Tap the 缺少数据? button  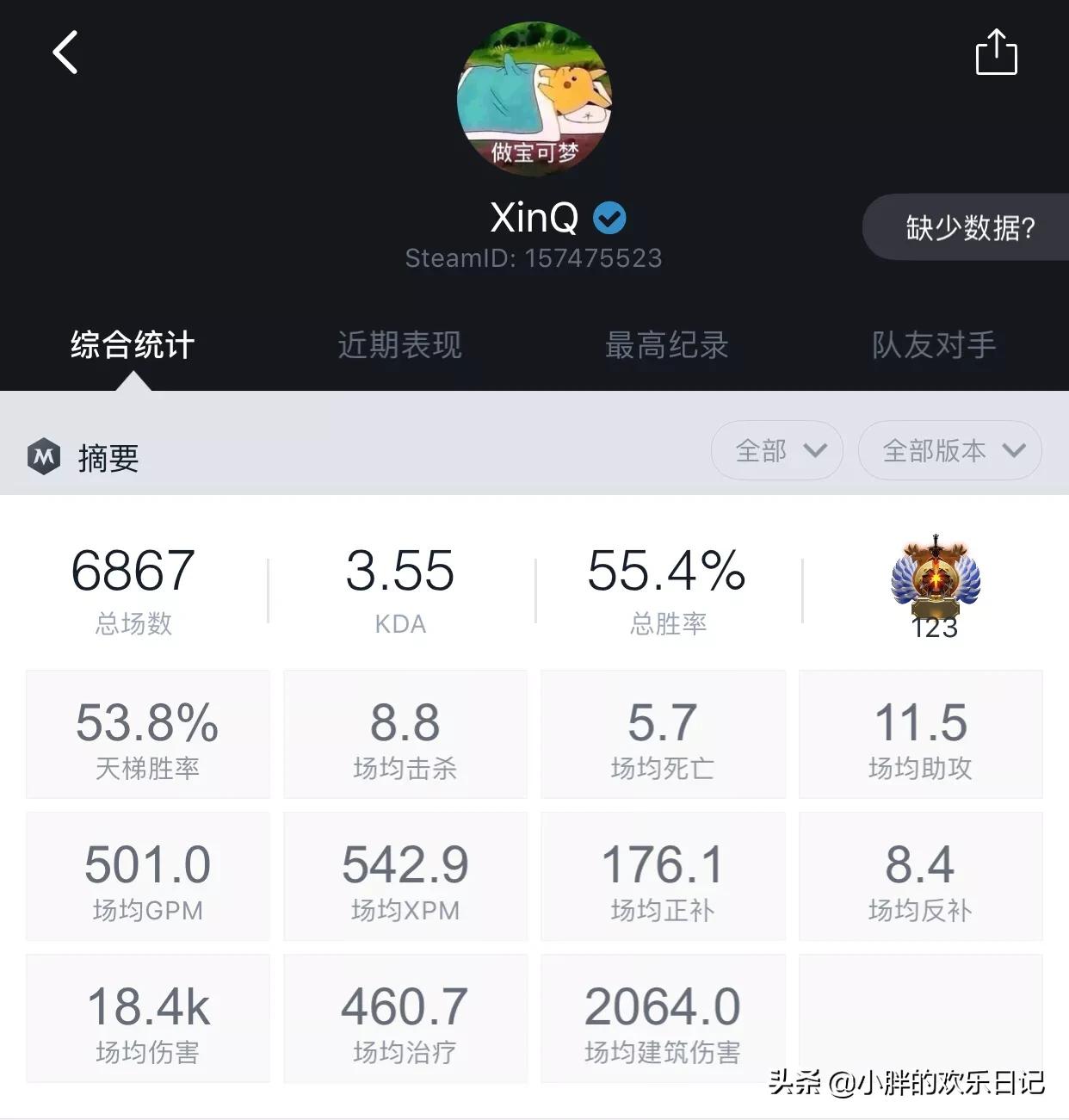pyautogui.click(x=969, y=228)
